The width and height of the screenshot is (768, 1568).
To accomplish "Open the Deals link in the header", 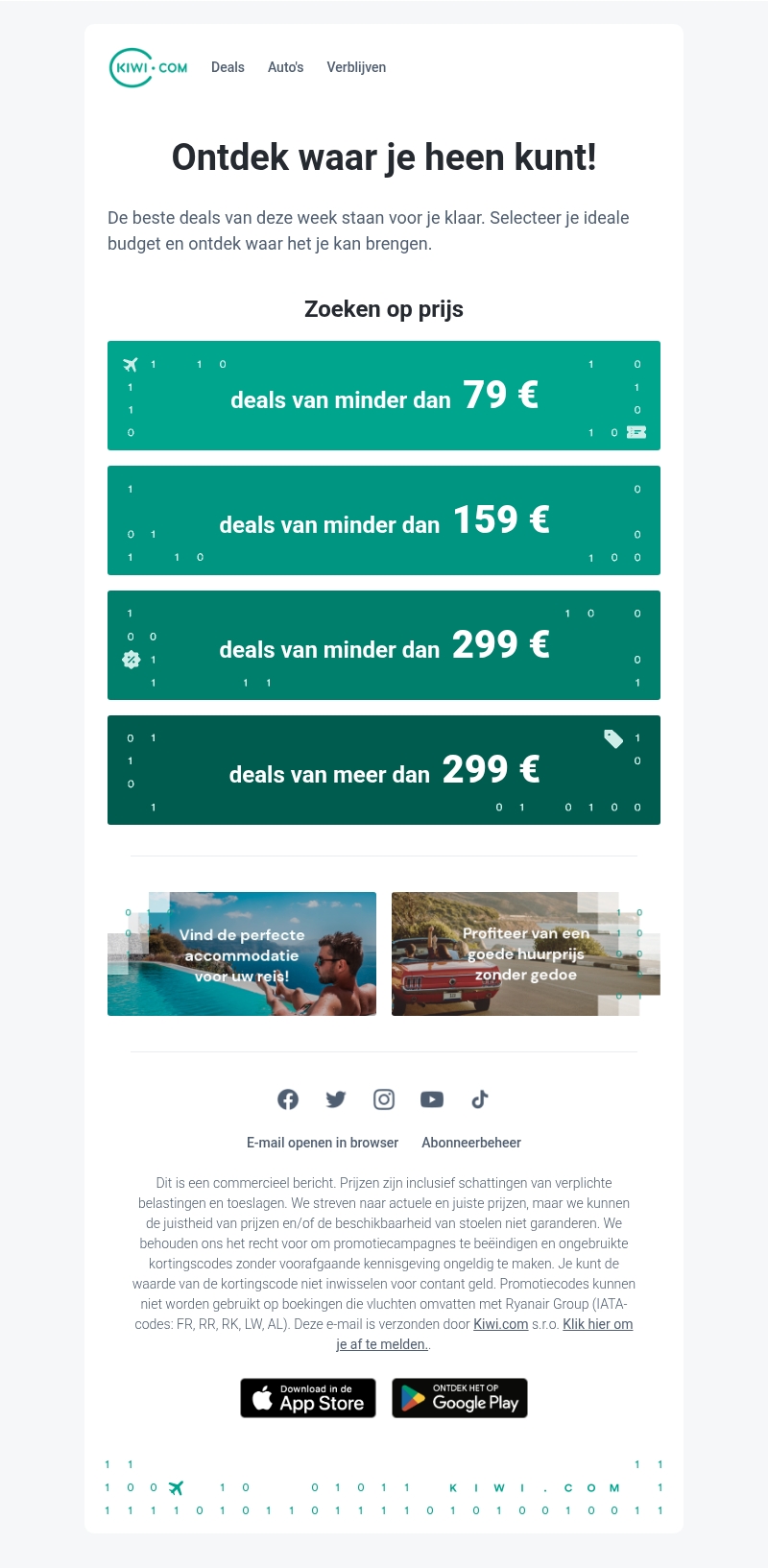I will click(x=228, y=67).
